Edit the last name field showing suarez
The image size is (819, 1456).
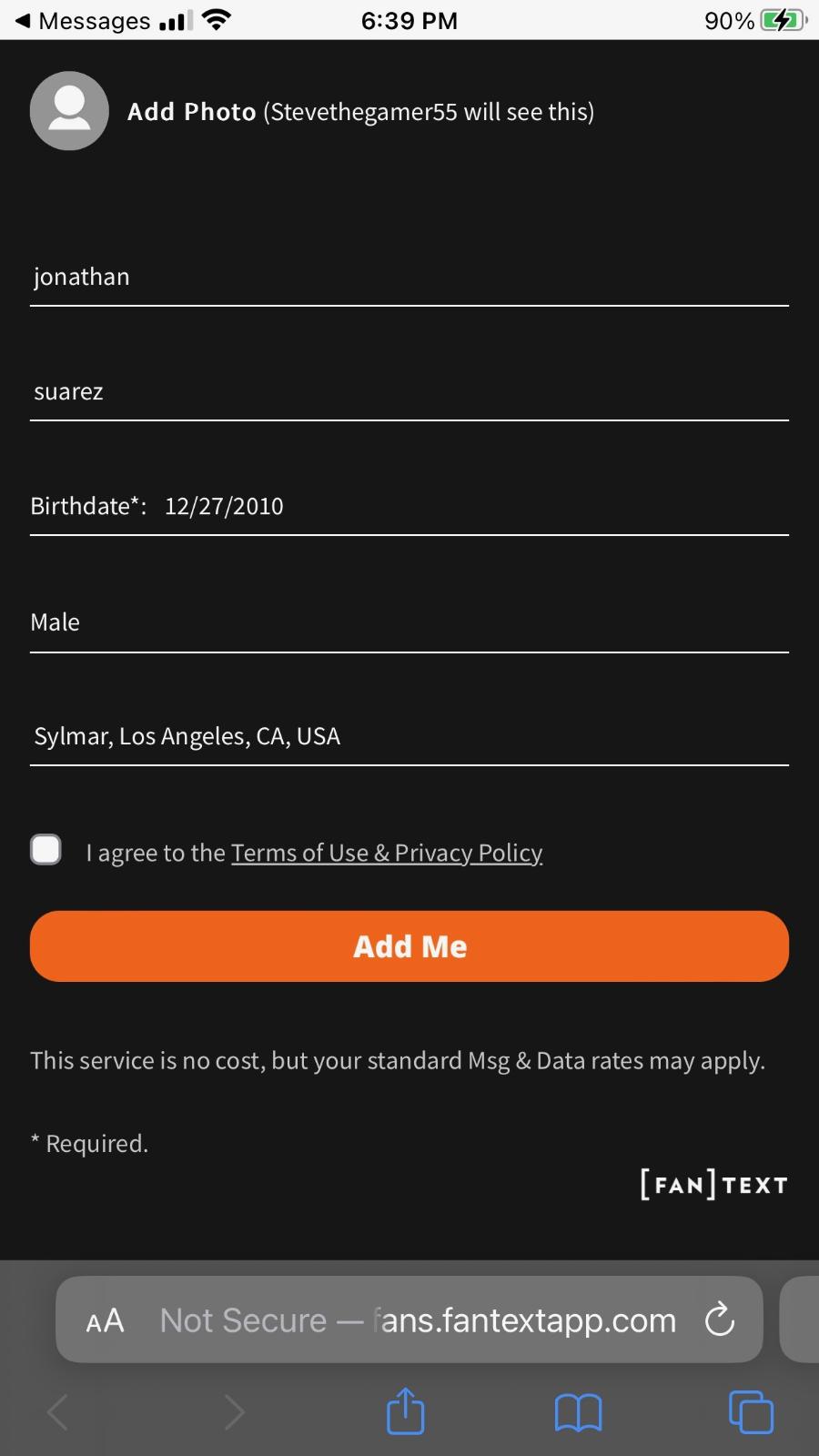[409, 392]
